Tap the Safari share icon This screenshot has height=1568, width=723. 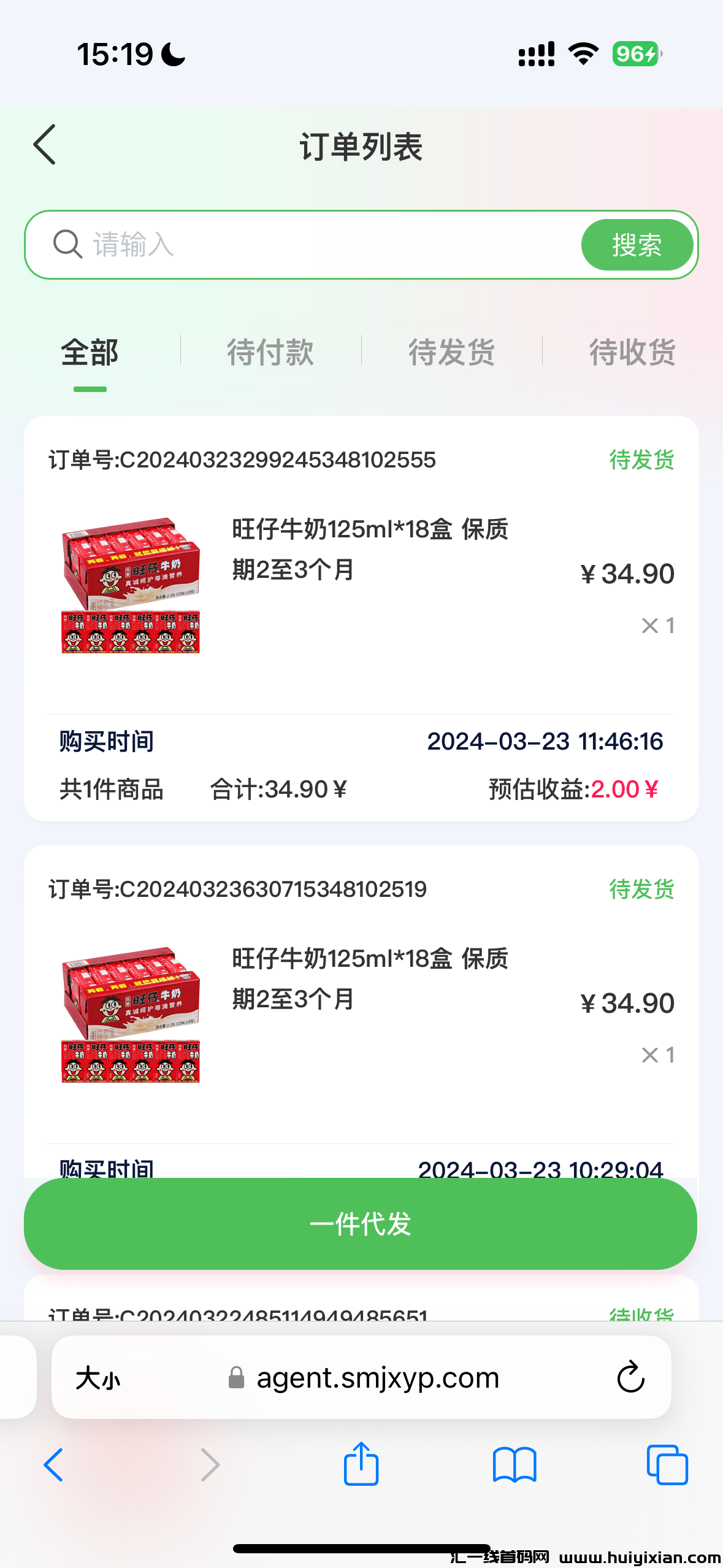tap(361, 1465)
